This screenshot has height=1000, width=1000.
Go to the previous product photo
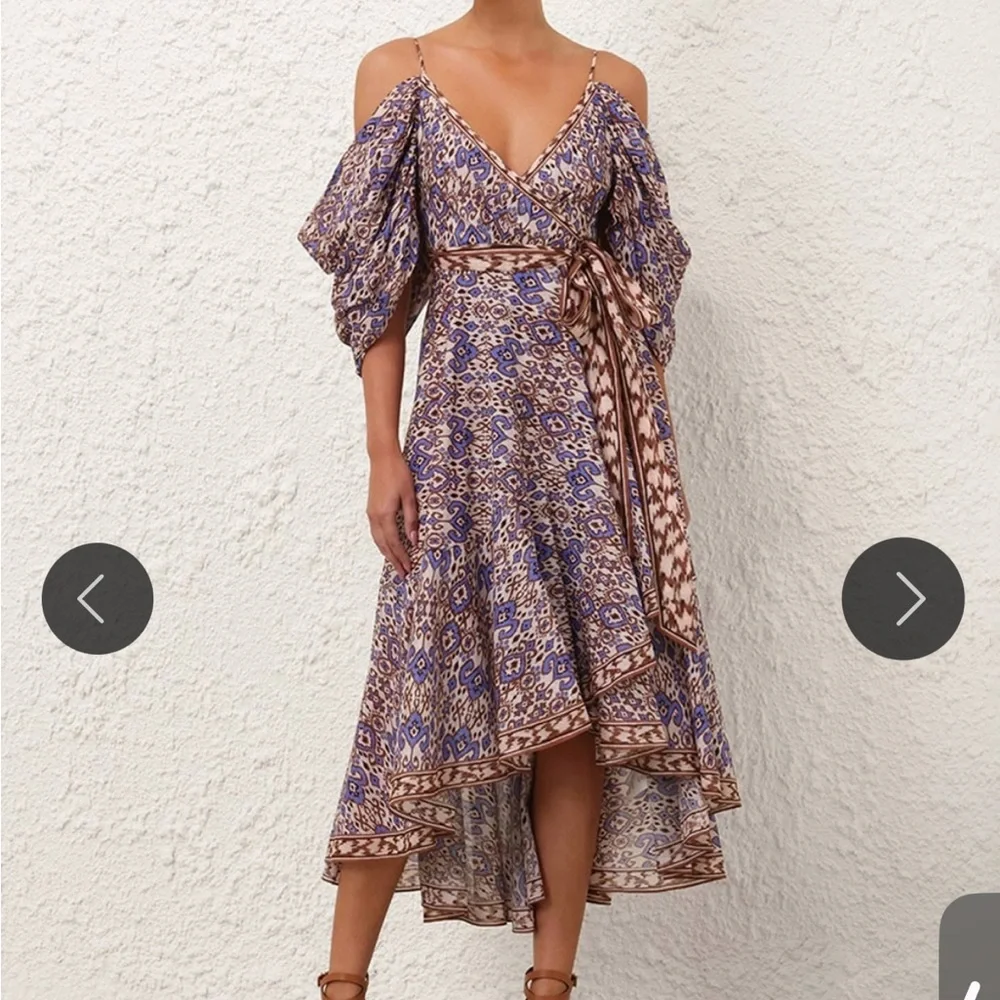tap(97, 599)
